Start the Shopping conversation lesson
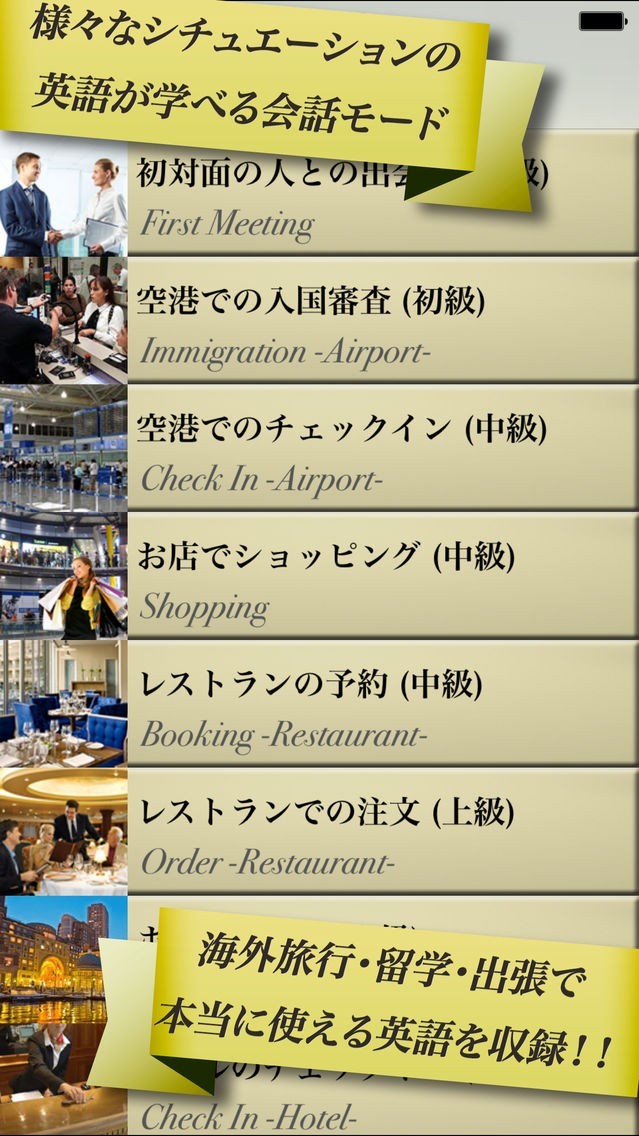Viewport: 639px width, 1136px height. pyautogui.click(x=380, y=576)
